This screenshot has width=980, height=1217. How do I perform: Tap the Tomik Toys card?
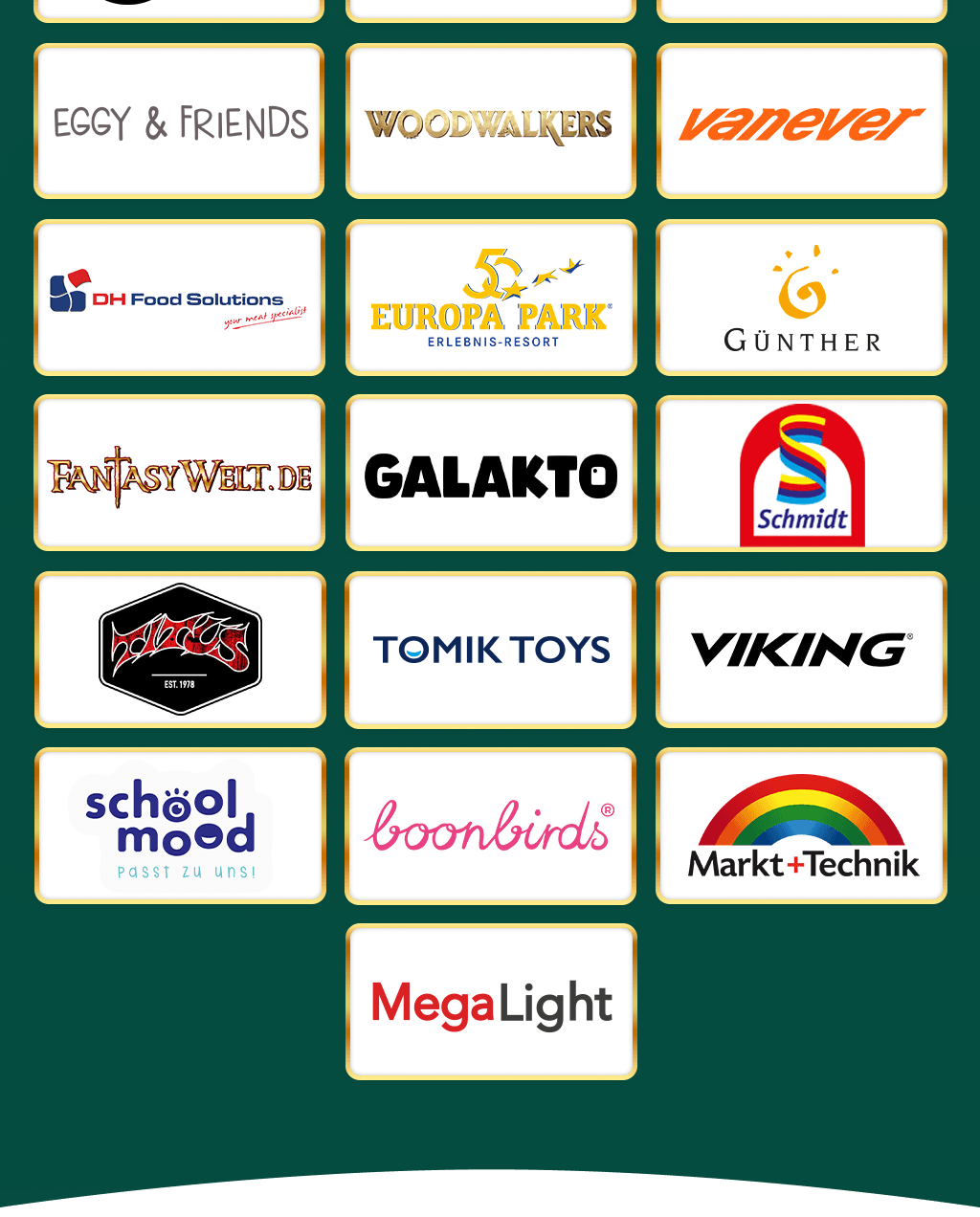pos(490,650)
